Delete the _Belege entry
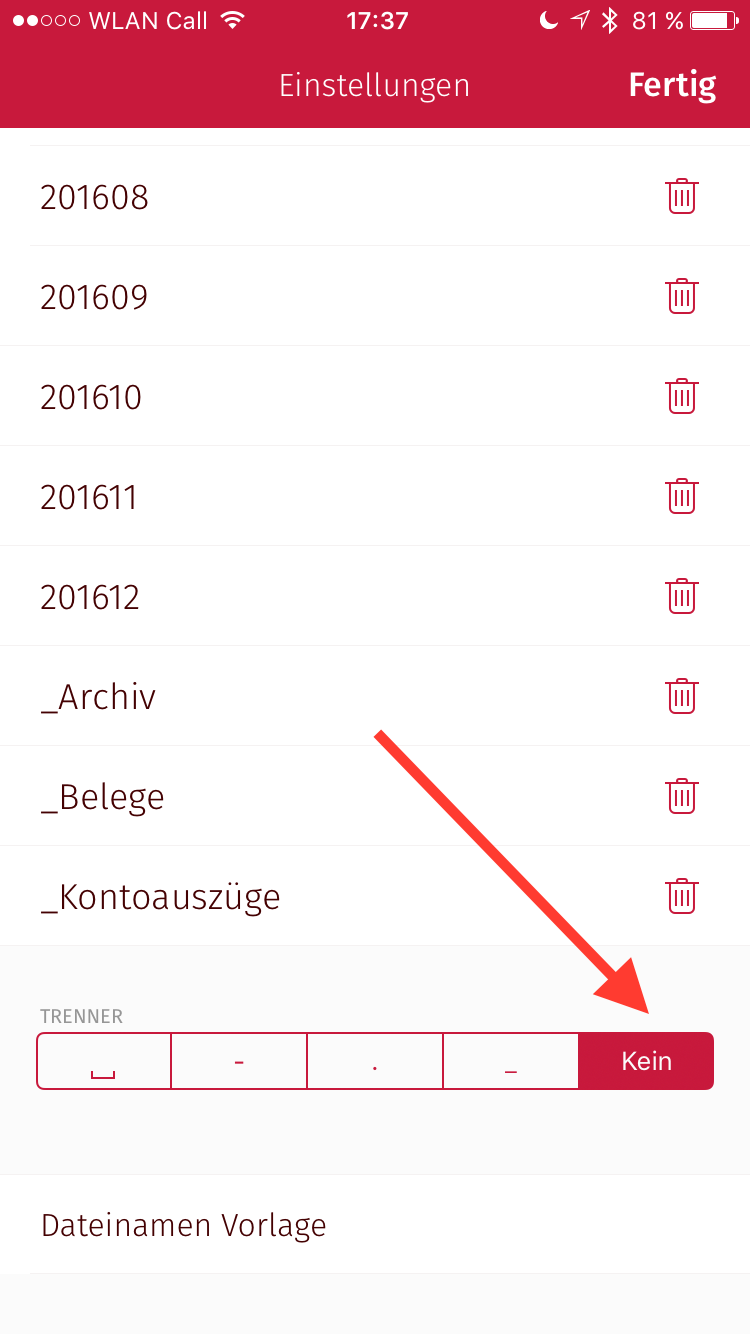 (682, 796)
